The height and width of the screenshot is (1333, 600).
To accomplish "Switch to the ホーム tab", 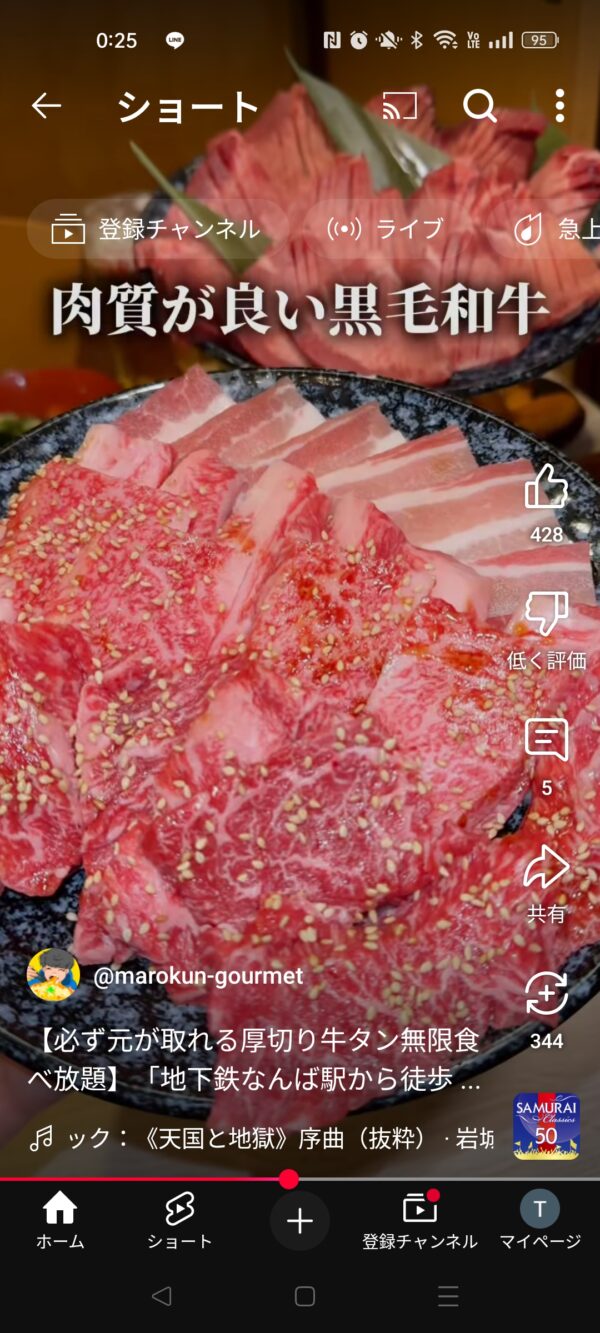I will point(60,1220).
